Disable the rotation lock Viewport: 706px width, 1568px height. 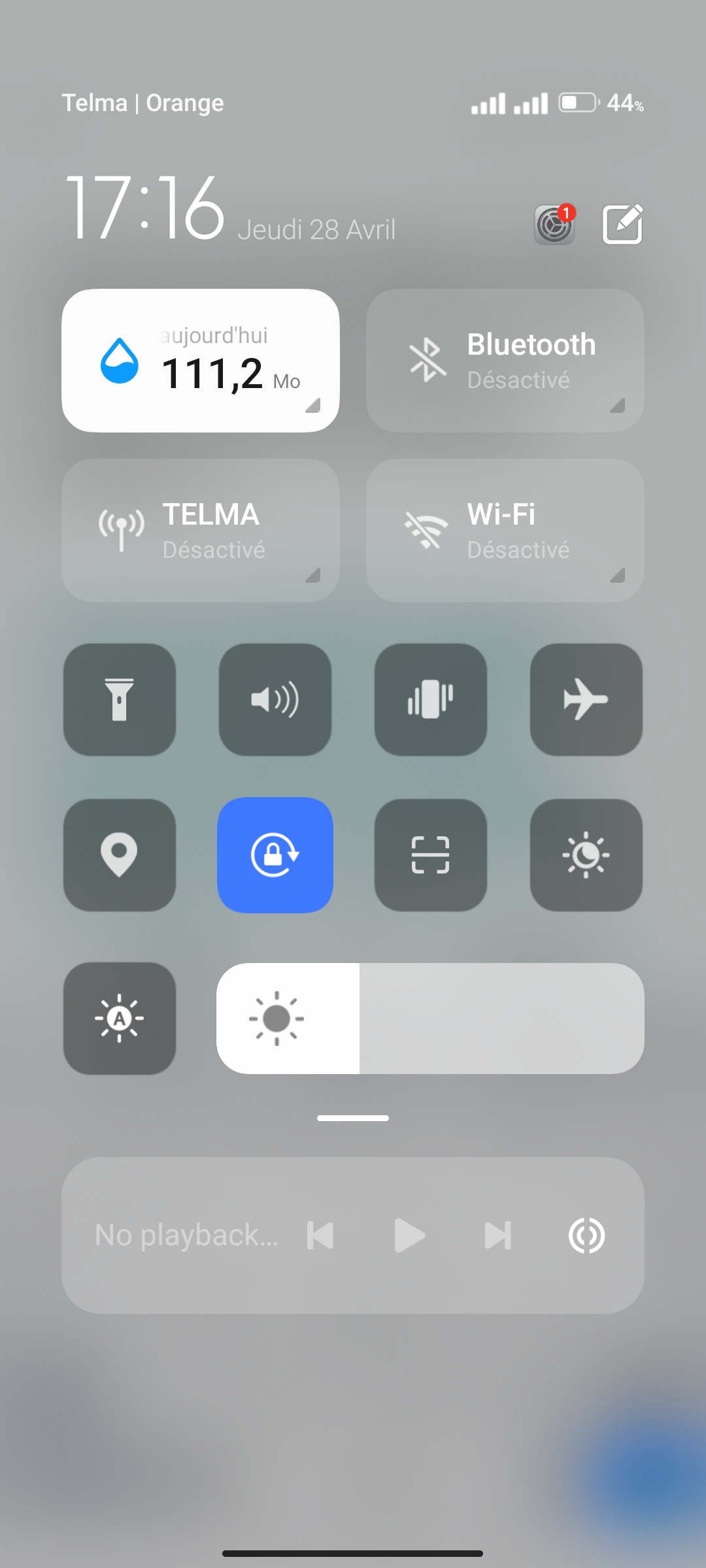[275, 855]
